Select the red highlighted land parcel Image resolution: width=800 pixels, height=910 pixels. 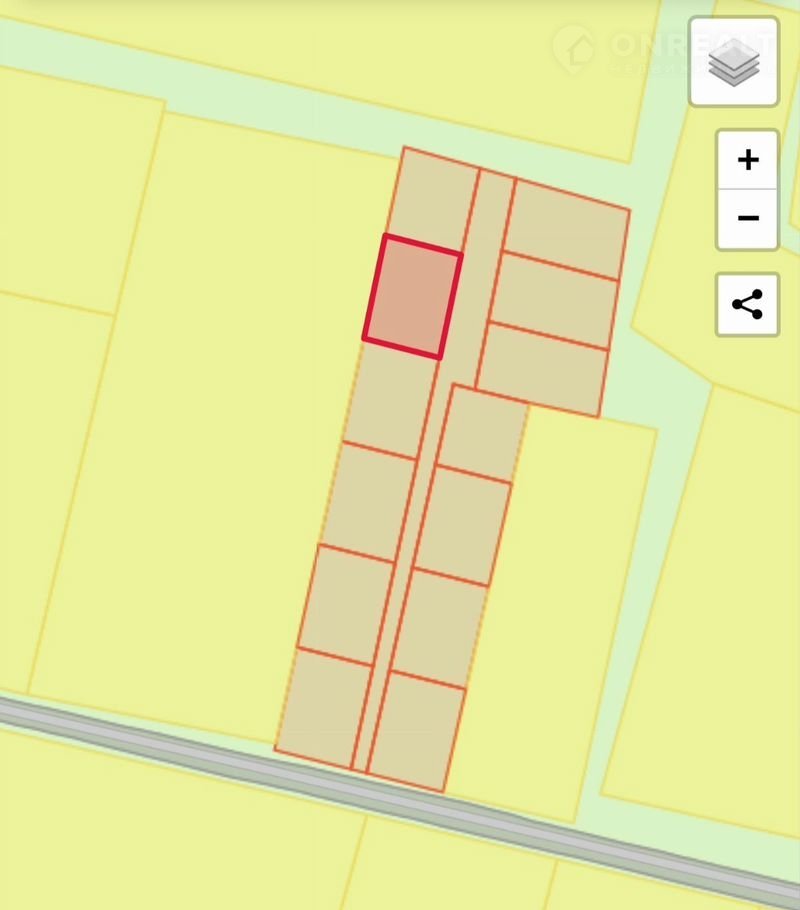tap(412, 297)
